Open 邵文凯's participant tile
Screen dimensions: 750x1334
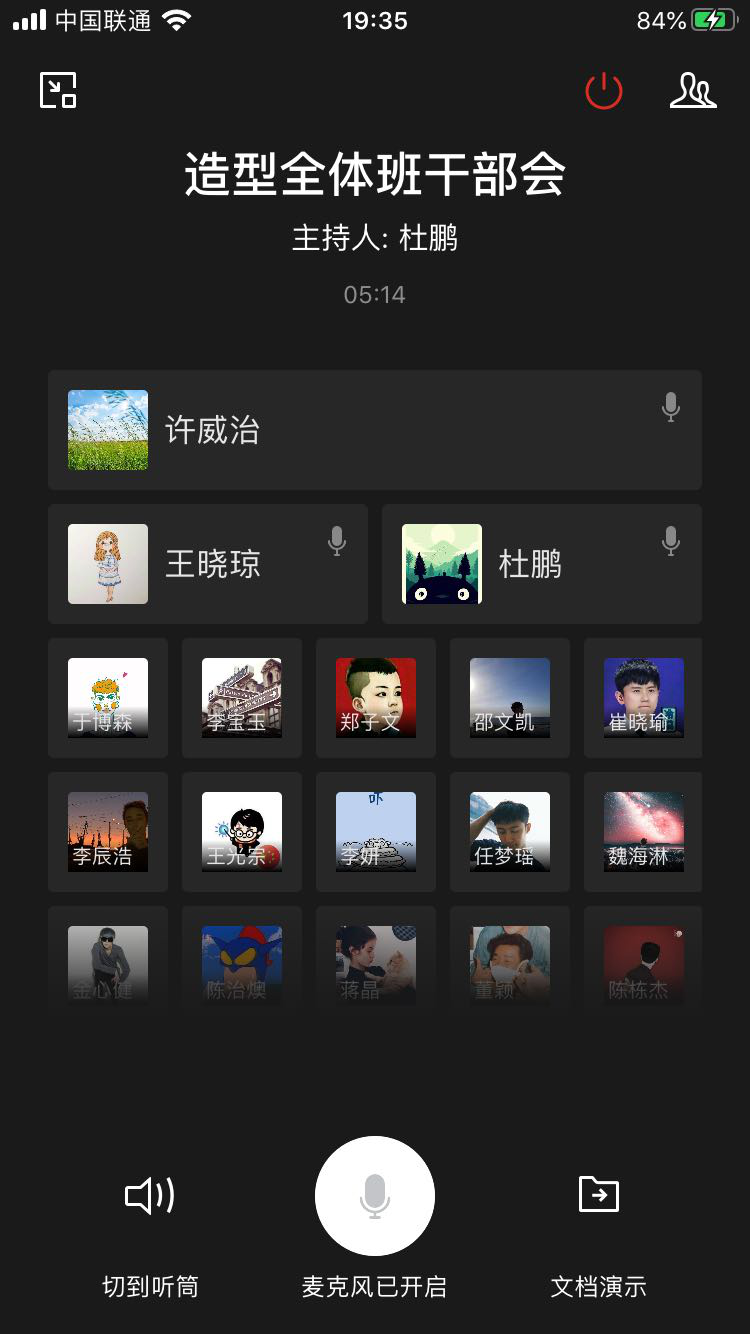pos(510,698)
